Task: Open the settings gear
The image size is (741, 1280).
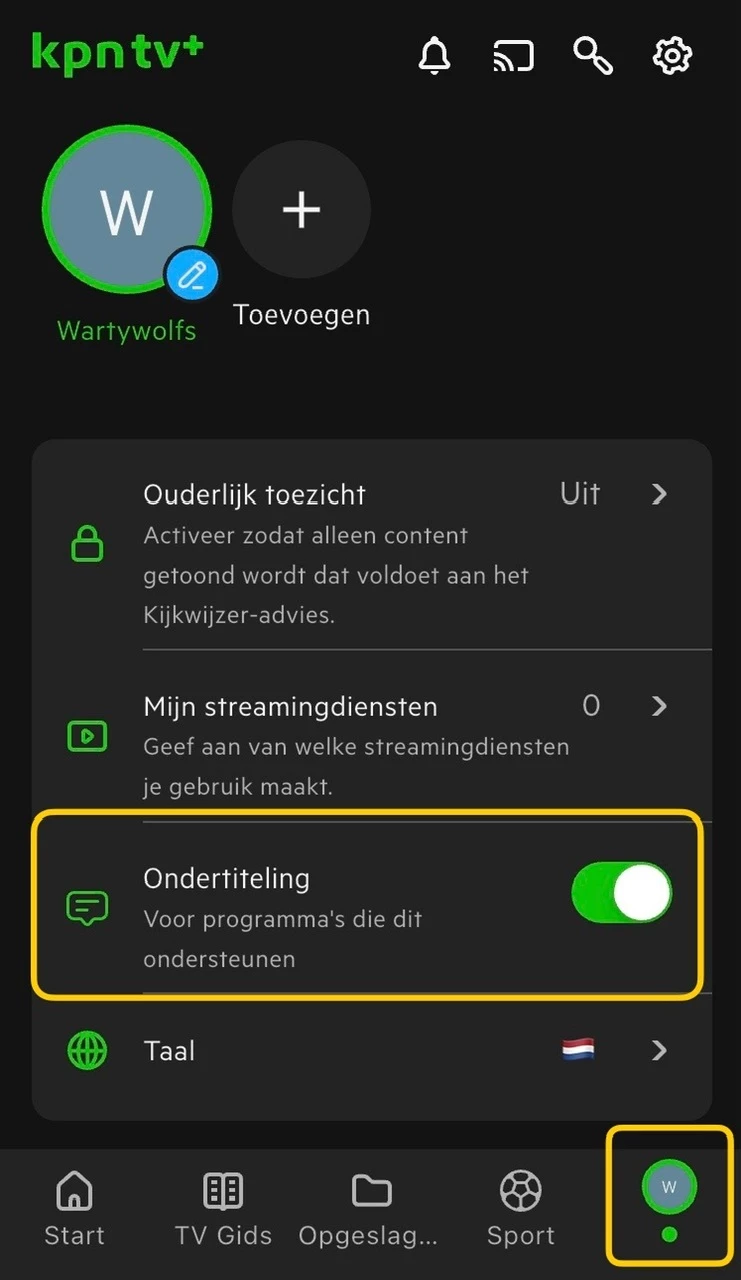Action: 672,56
